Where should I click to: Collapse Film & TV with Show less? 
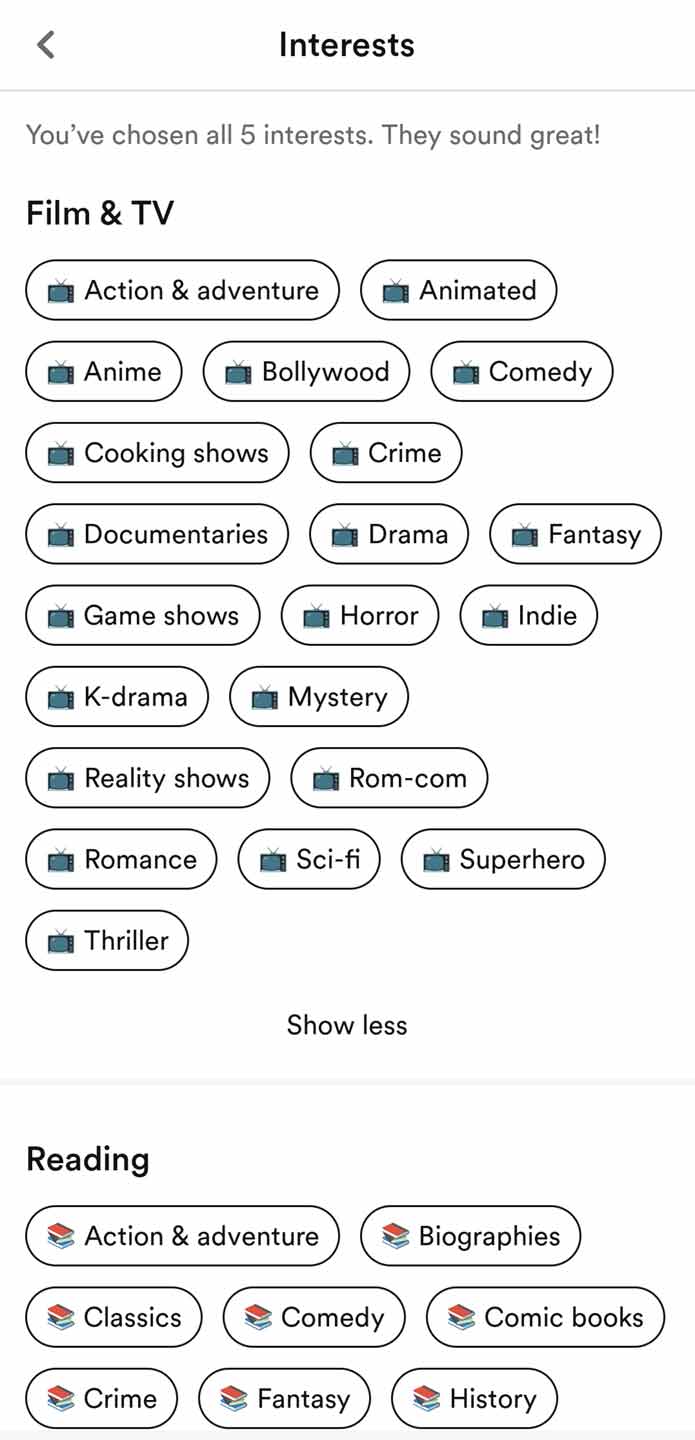[347, 1025]
